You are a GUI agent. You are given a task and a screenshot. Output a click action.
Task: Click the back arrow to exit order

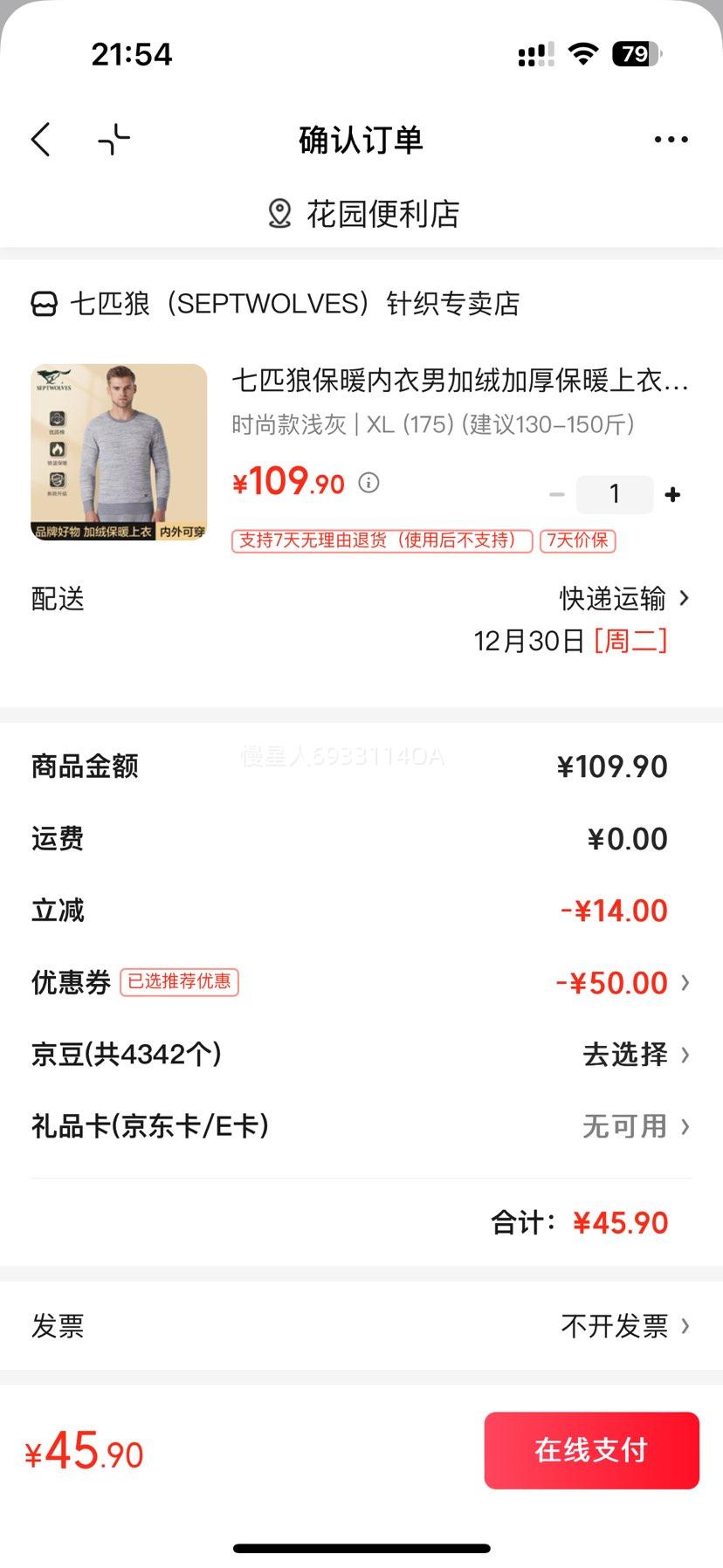point(40,139)
